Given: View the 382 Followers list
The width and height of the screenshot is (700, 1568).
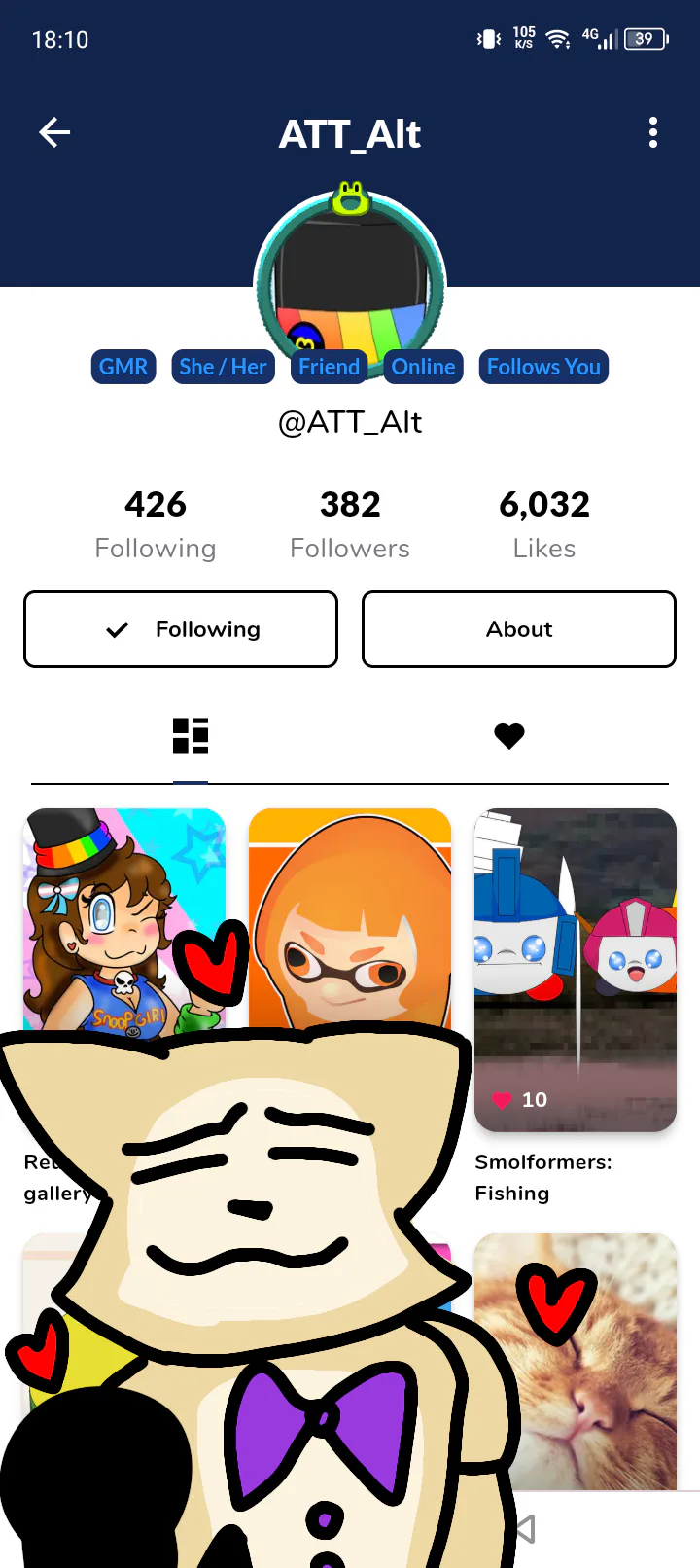Looking at the screenshot, I should tap(350, 524).
